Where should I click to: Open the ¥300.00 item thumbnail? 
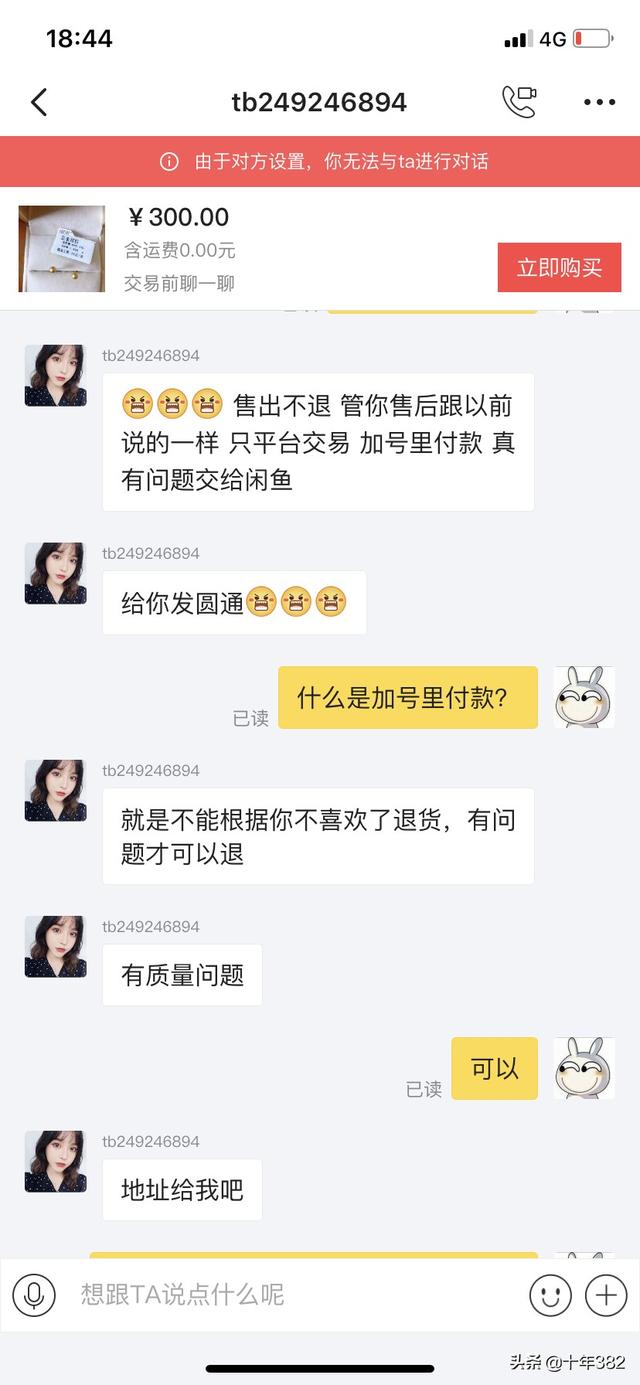(x=62, y=248)
